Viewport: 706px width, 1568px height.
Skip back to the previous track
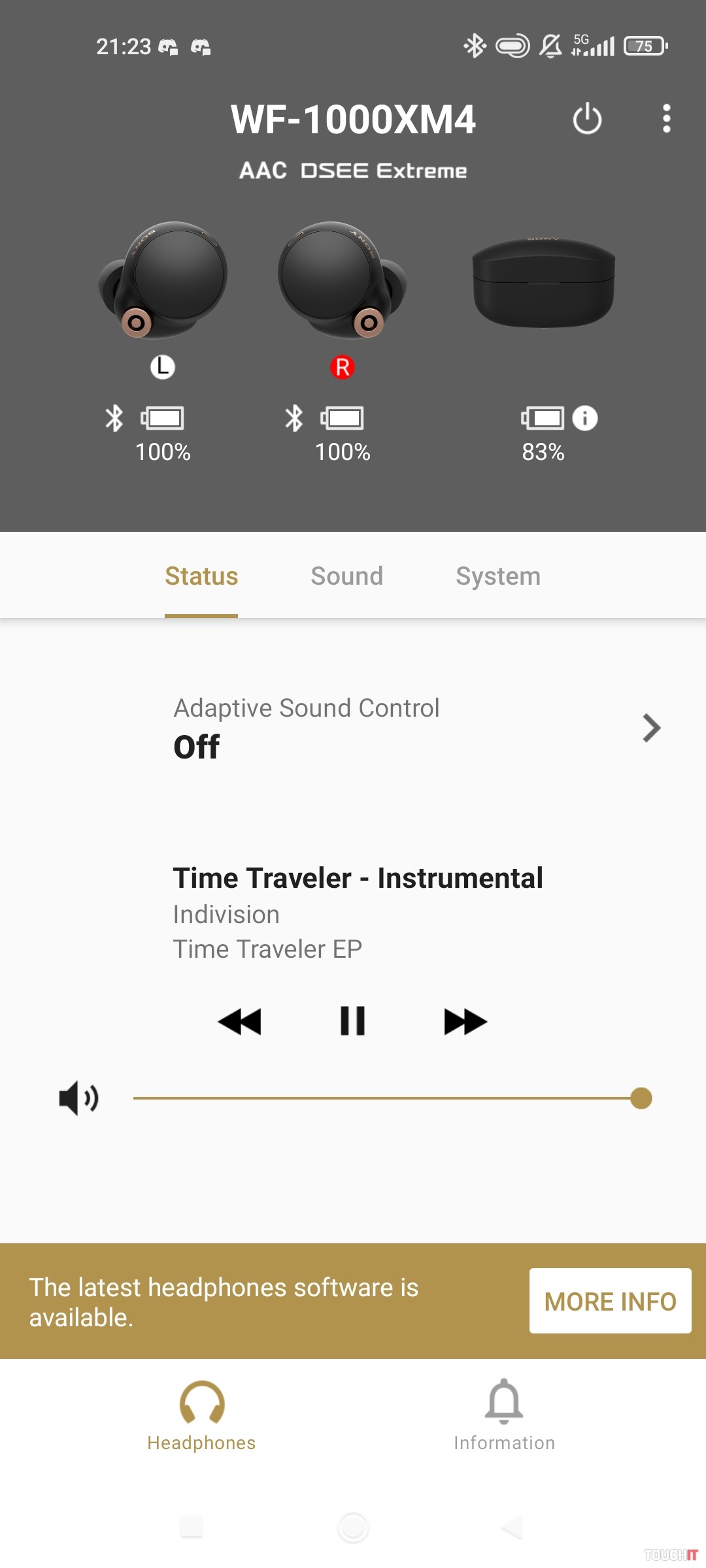click(240, 1021)
